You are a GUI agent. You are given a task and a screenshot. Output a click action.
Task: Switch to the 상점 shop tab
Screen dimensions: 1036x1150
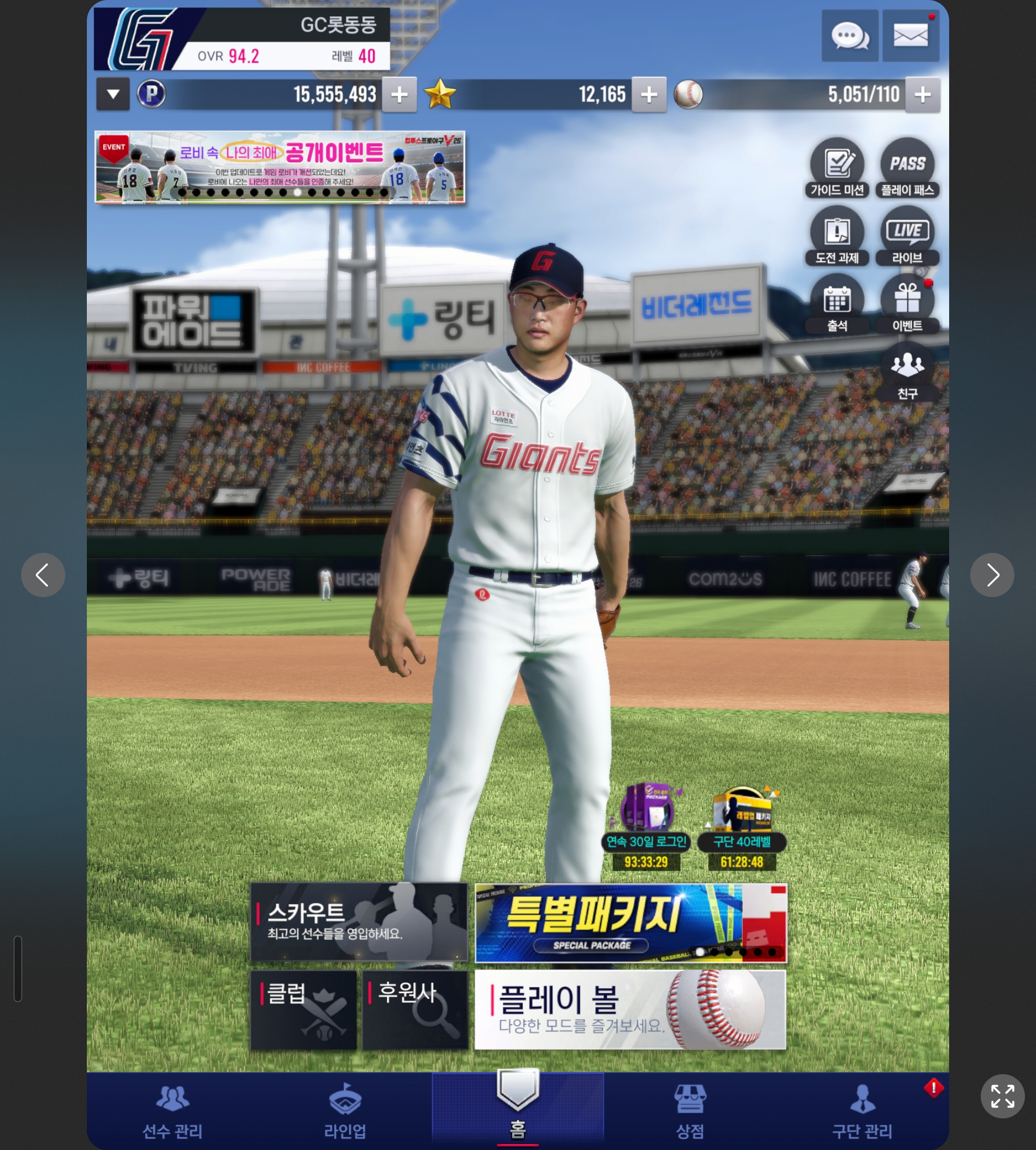coord(690,1111)
